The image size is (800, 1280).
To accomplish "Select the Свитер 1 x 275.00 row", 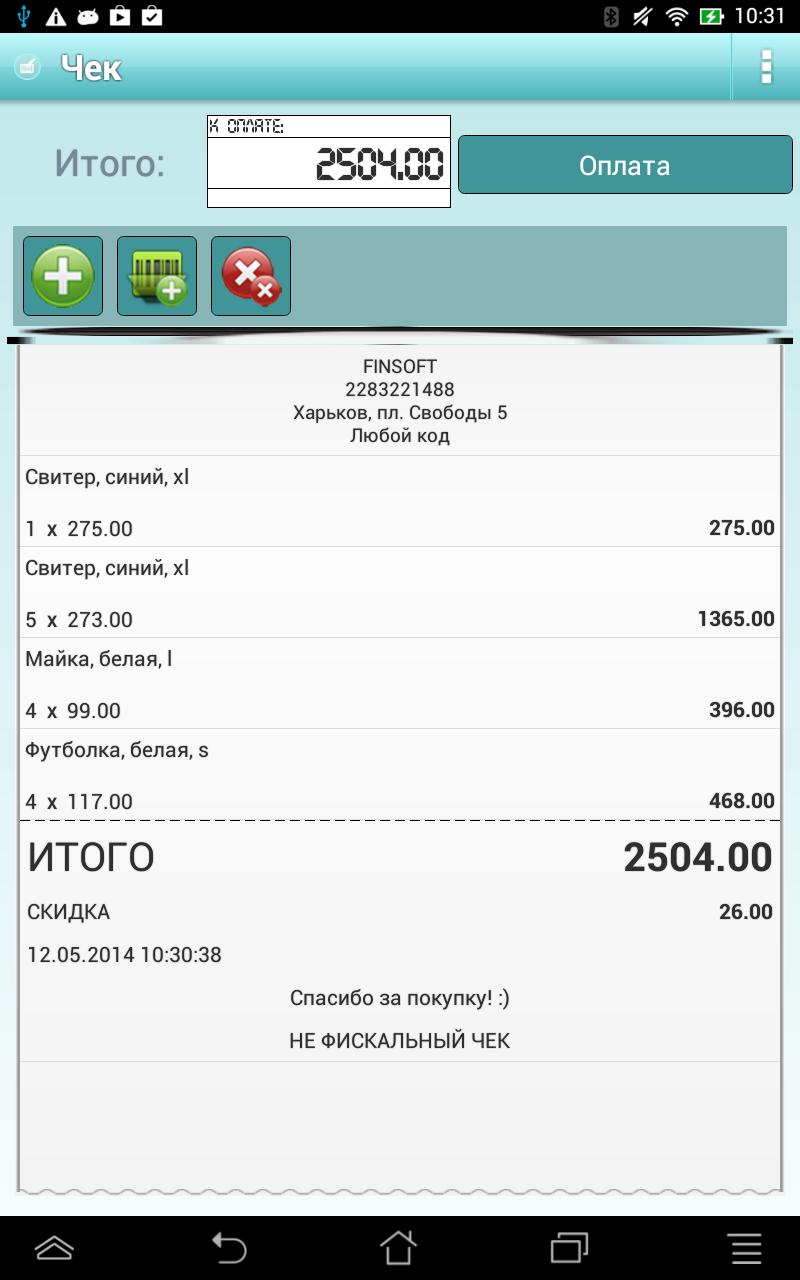I will pyautogui.click(x=400, y=502).
